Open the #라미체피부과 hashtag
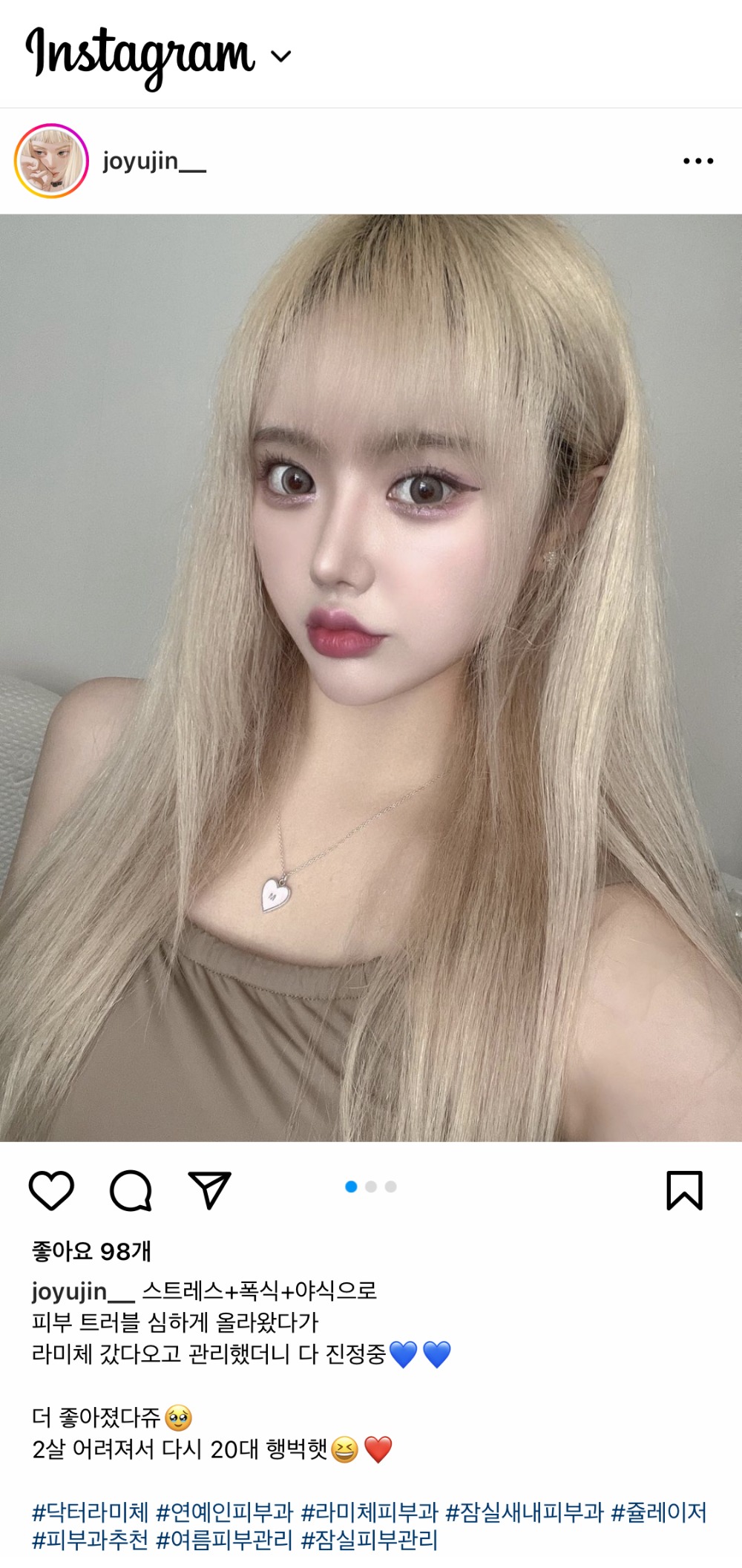This screenshot has height=1568, width=742. click(370, 1512)
